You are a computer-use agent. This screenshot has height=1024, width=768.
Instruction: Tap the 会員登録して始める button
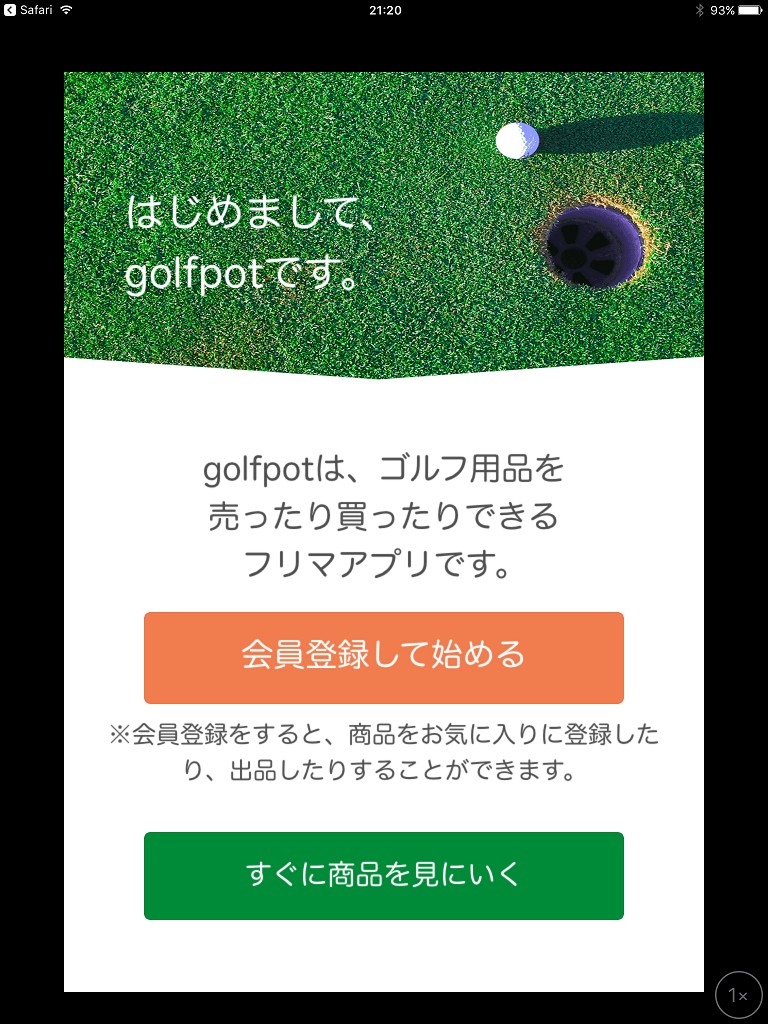[384, 657]
